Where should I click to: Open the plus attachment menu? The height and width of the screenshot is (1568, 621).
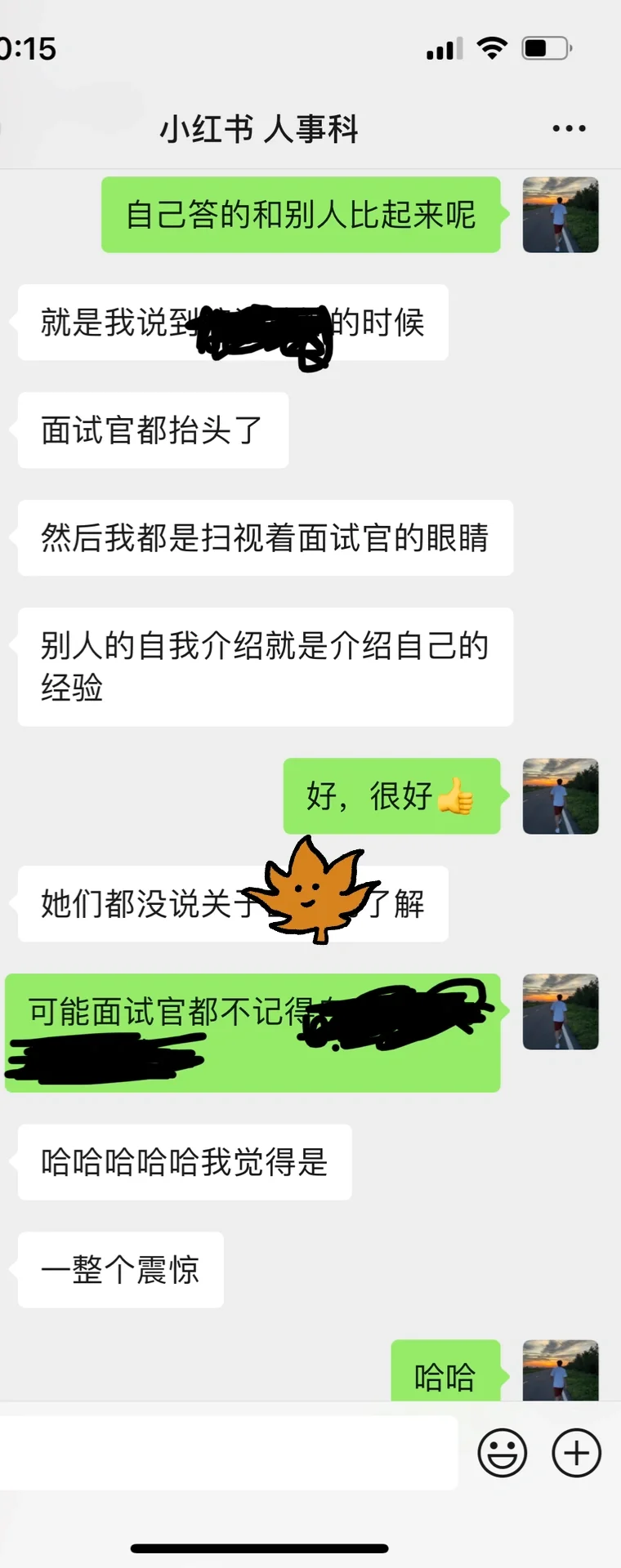tap(577, 1453)
